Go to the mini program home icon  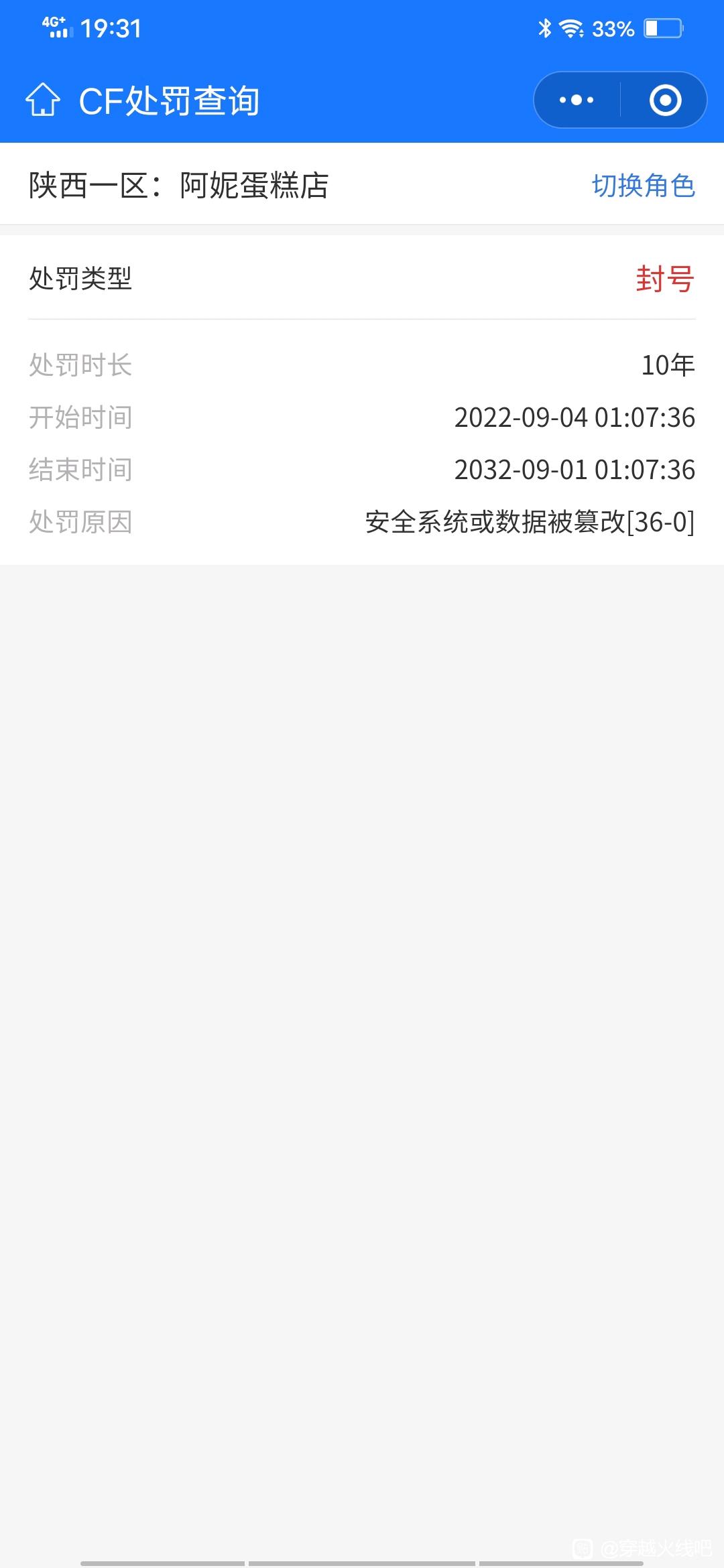(43, 101)
